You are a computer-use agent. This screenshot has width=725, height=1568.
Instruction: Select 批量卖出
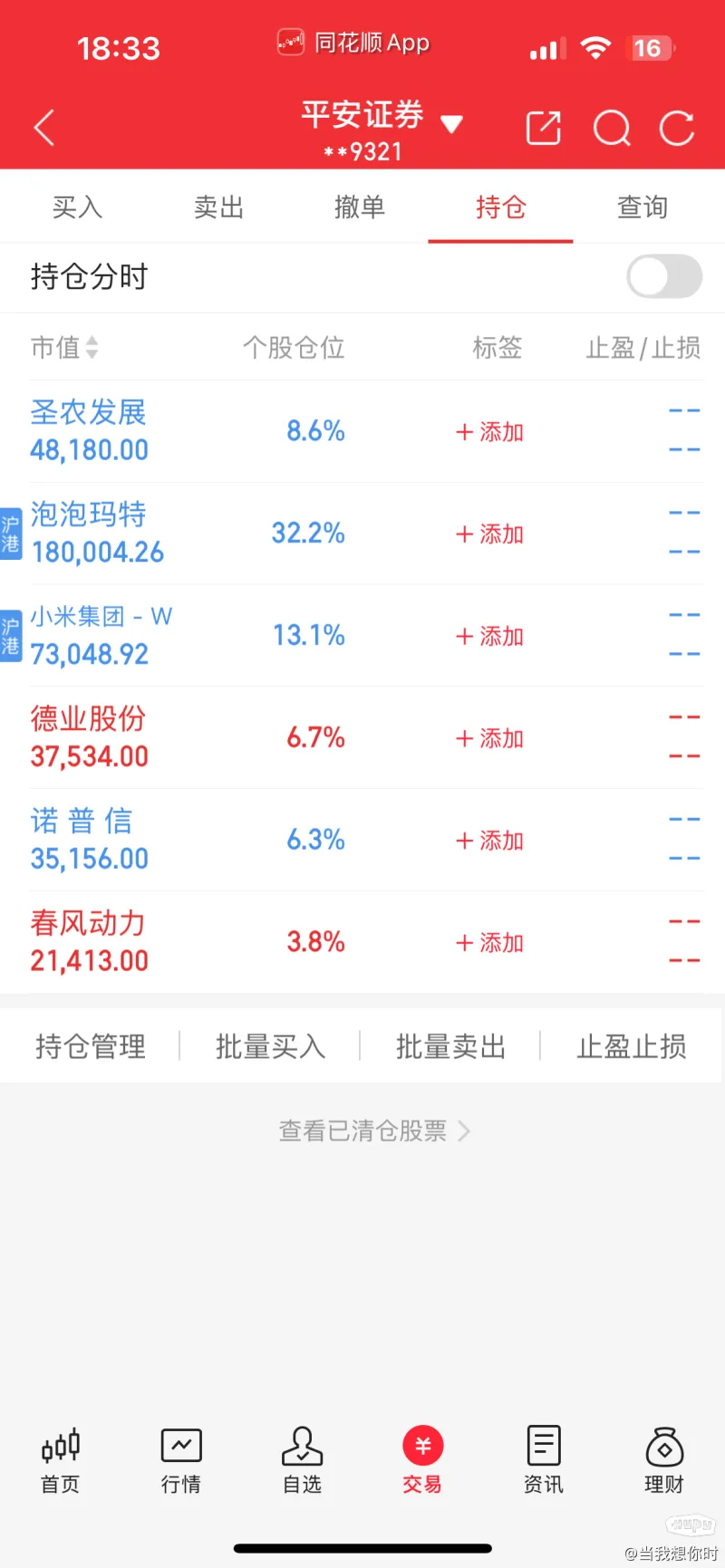pyautogui.click(x=450, y=1046)
